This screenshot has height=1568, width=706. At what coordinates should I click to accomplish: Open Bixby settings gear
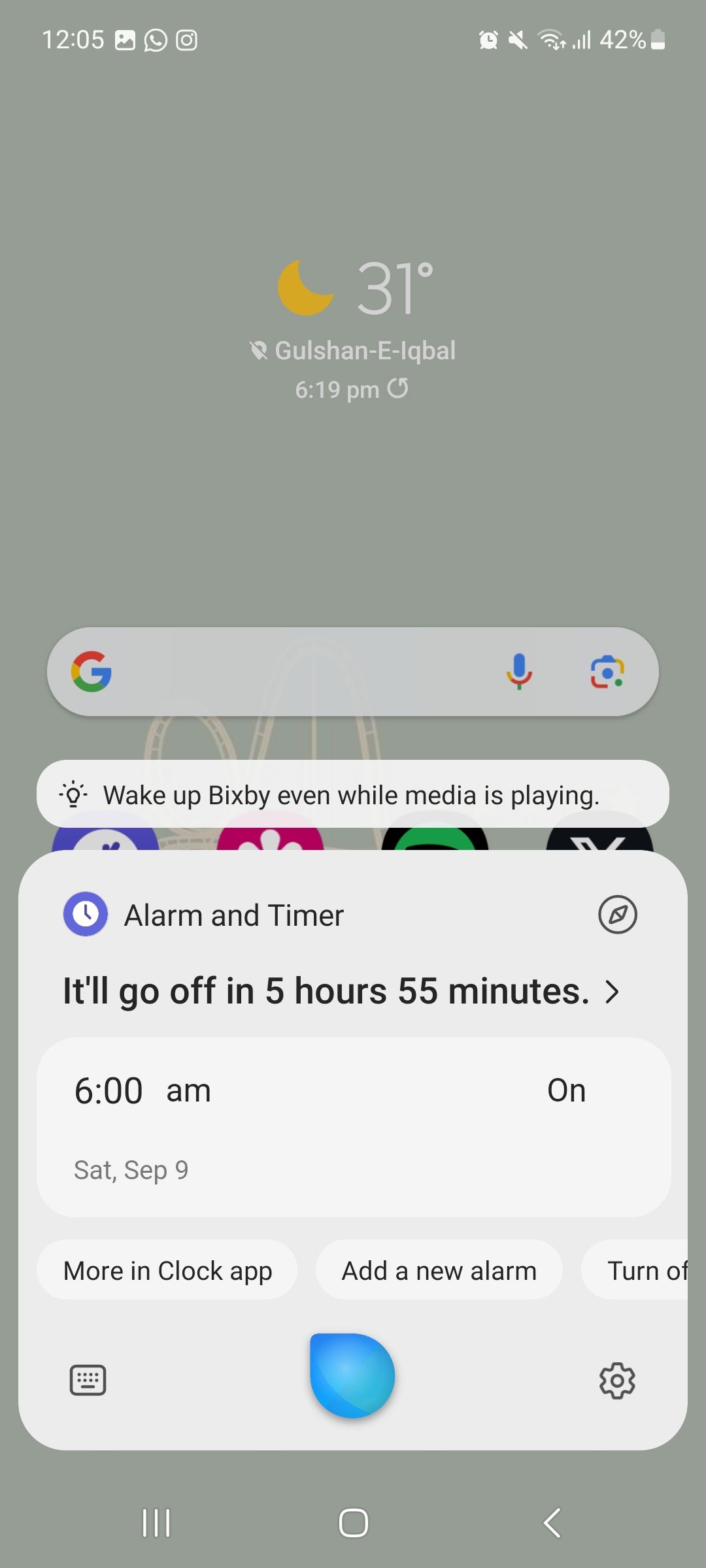pyautogui.click(x=617, y=1380)
